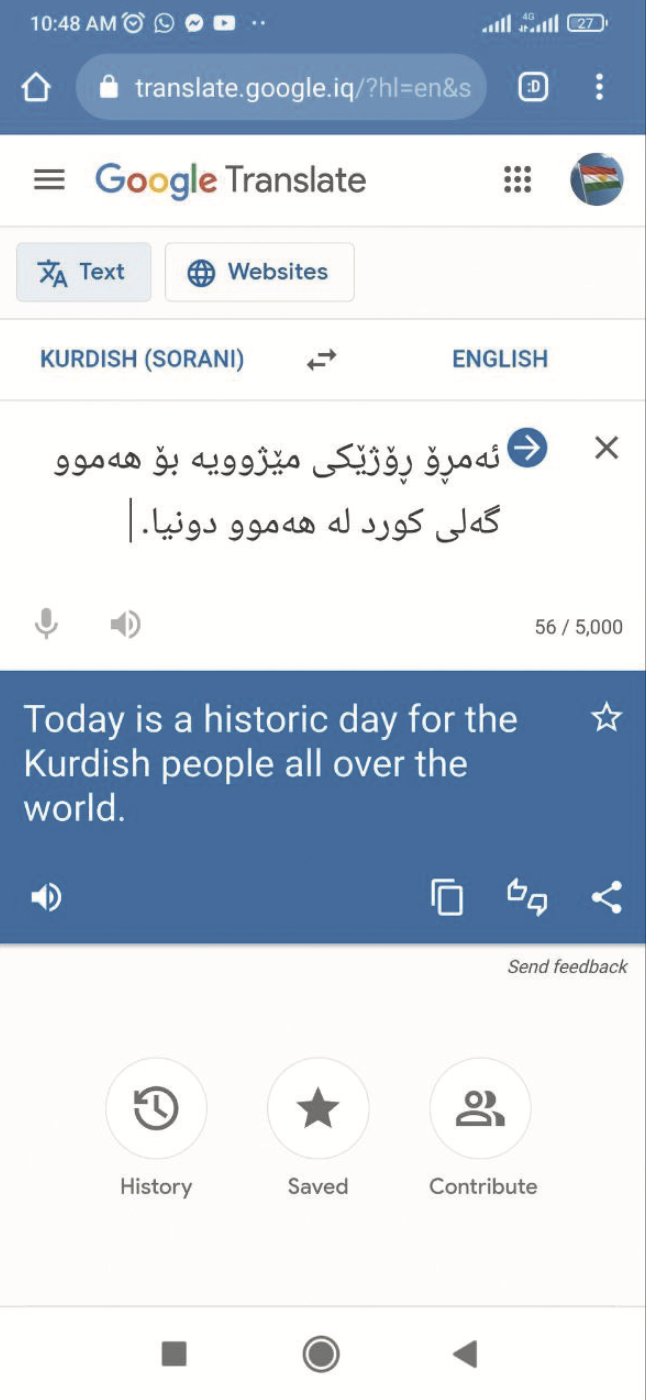The width and height of the screenshot is (646, 1400).
Task: Change the source language Kurdish (Sorani)
Action: pos(142,359)
